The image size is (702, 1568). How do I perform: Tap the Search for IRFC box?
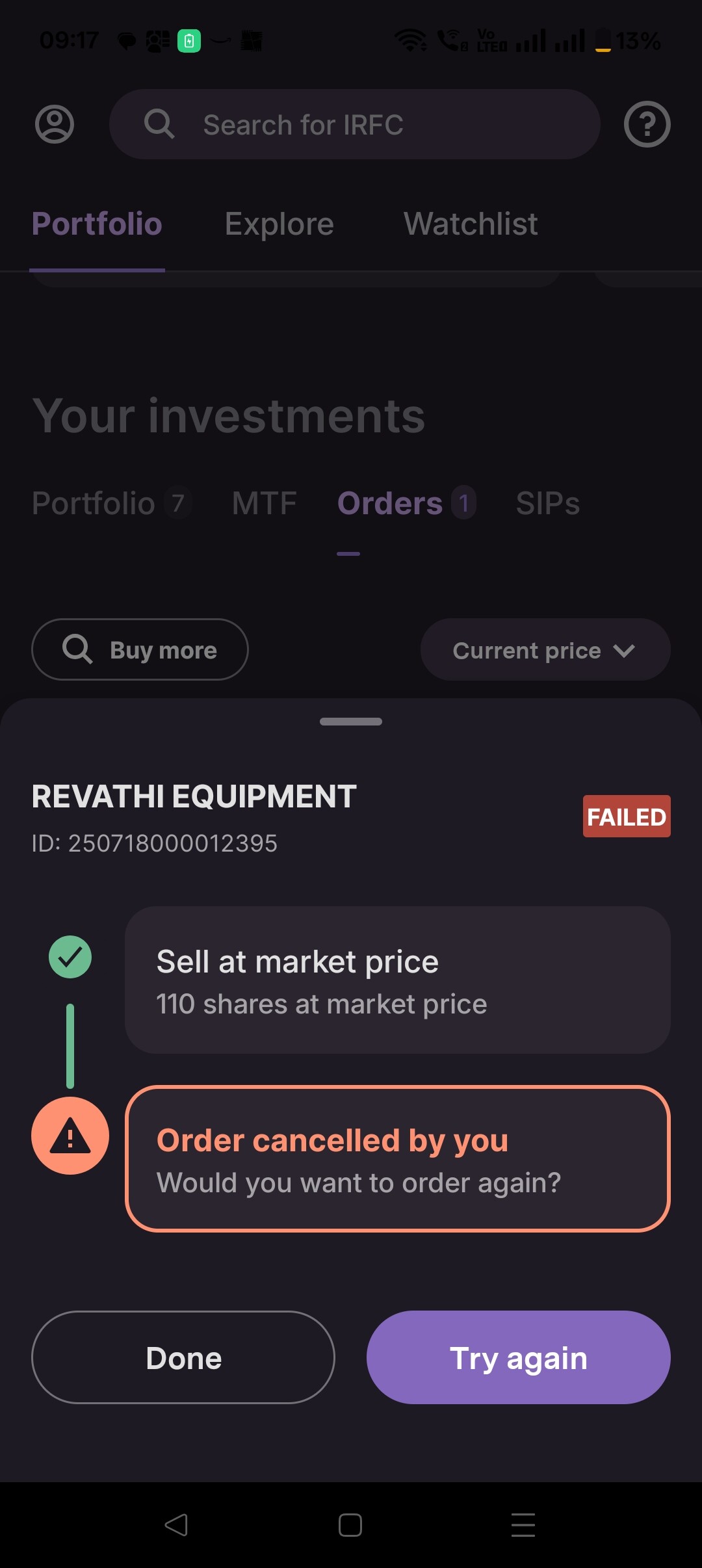tap(354, 124)
